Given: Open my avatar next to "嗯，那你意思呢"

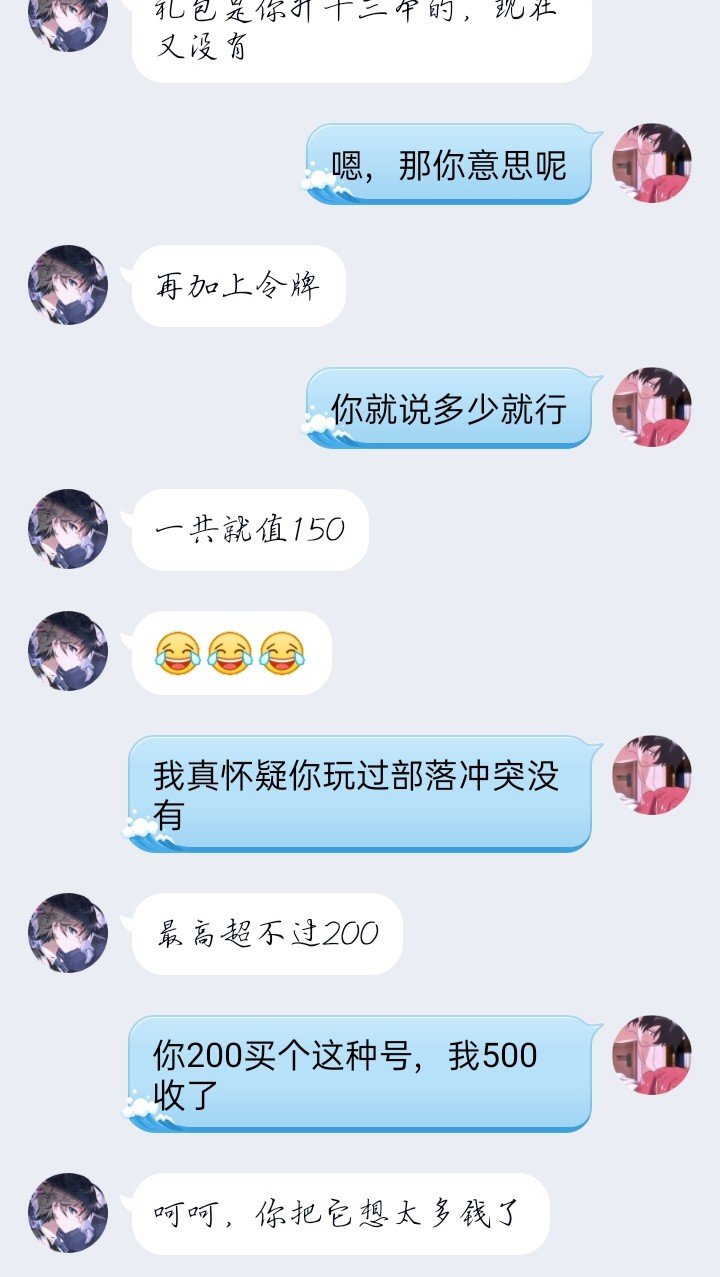Looking at the screenshot, I should click(x=652, y=163).
